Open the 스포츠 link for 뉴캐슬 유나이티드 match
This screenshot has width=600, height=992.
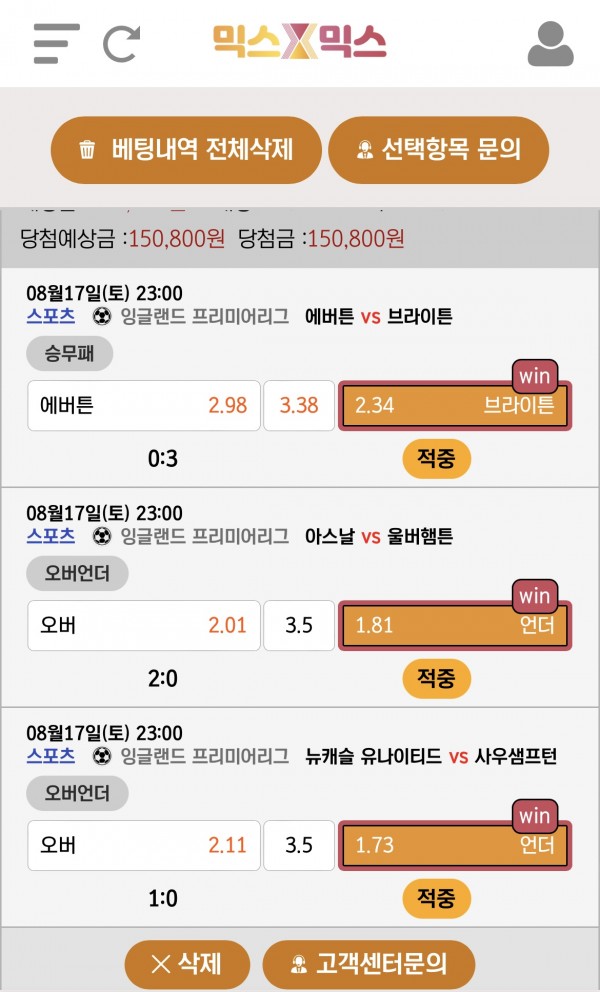[50, 756]
